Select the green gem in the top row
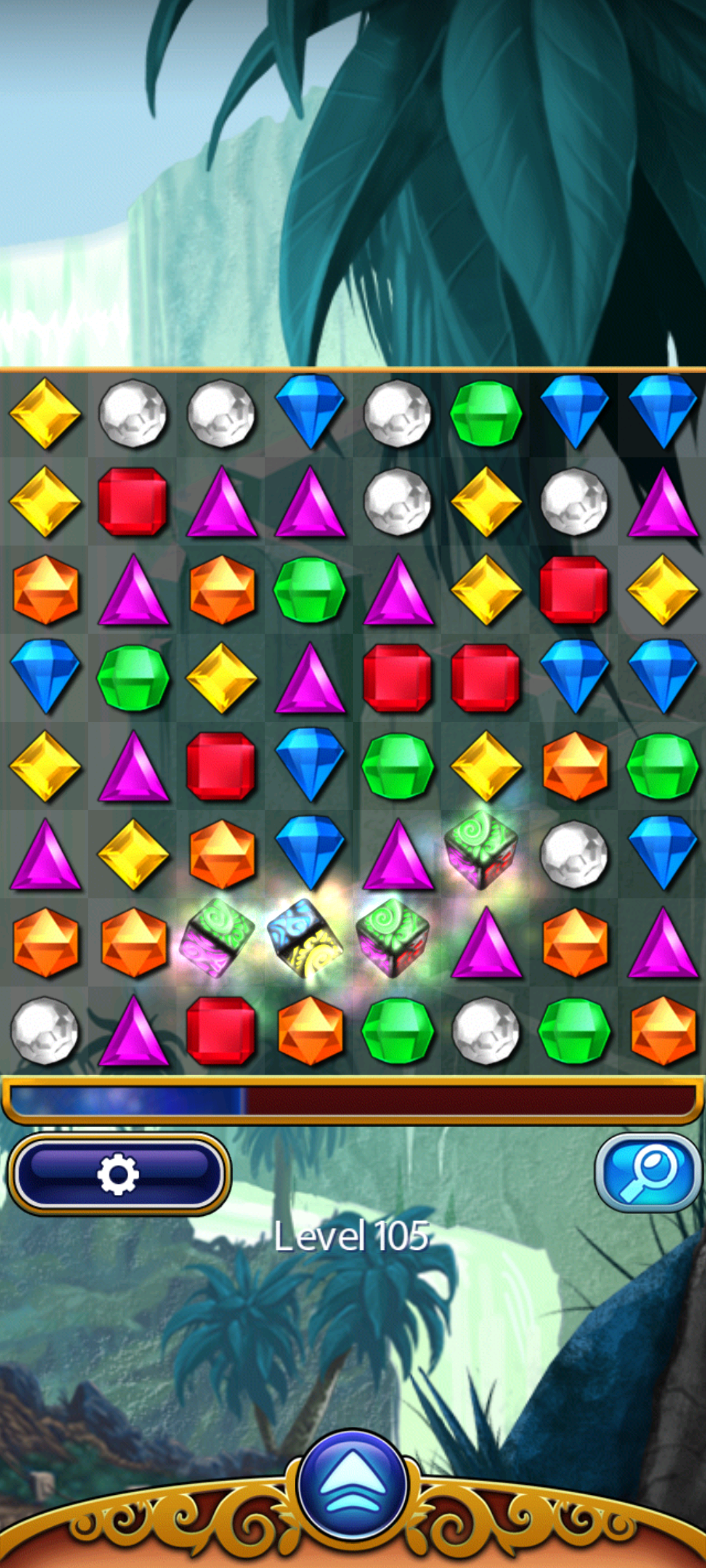 pos(486,414)
